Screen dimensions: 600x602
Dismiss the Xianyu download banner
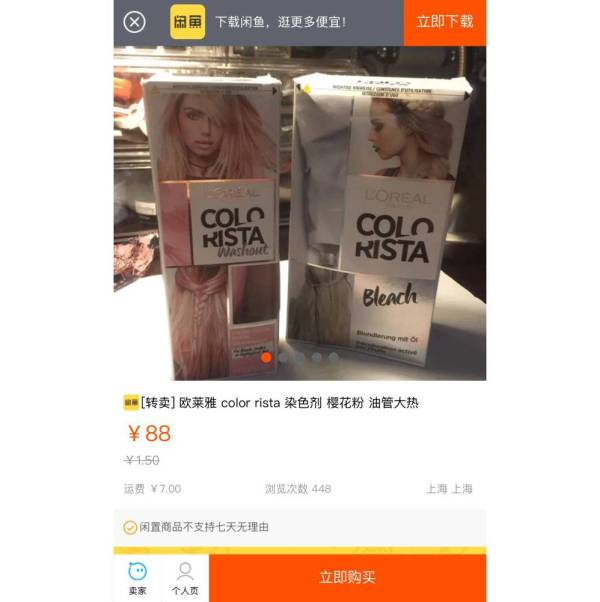point(134,22)
